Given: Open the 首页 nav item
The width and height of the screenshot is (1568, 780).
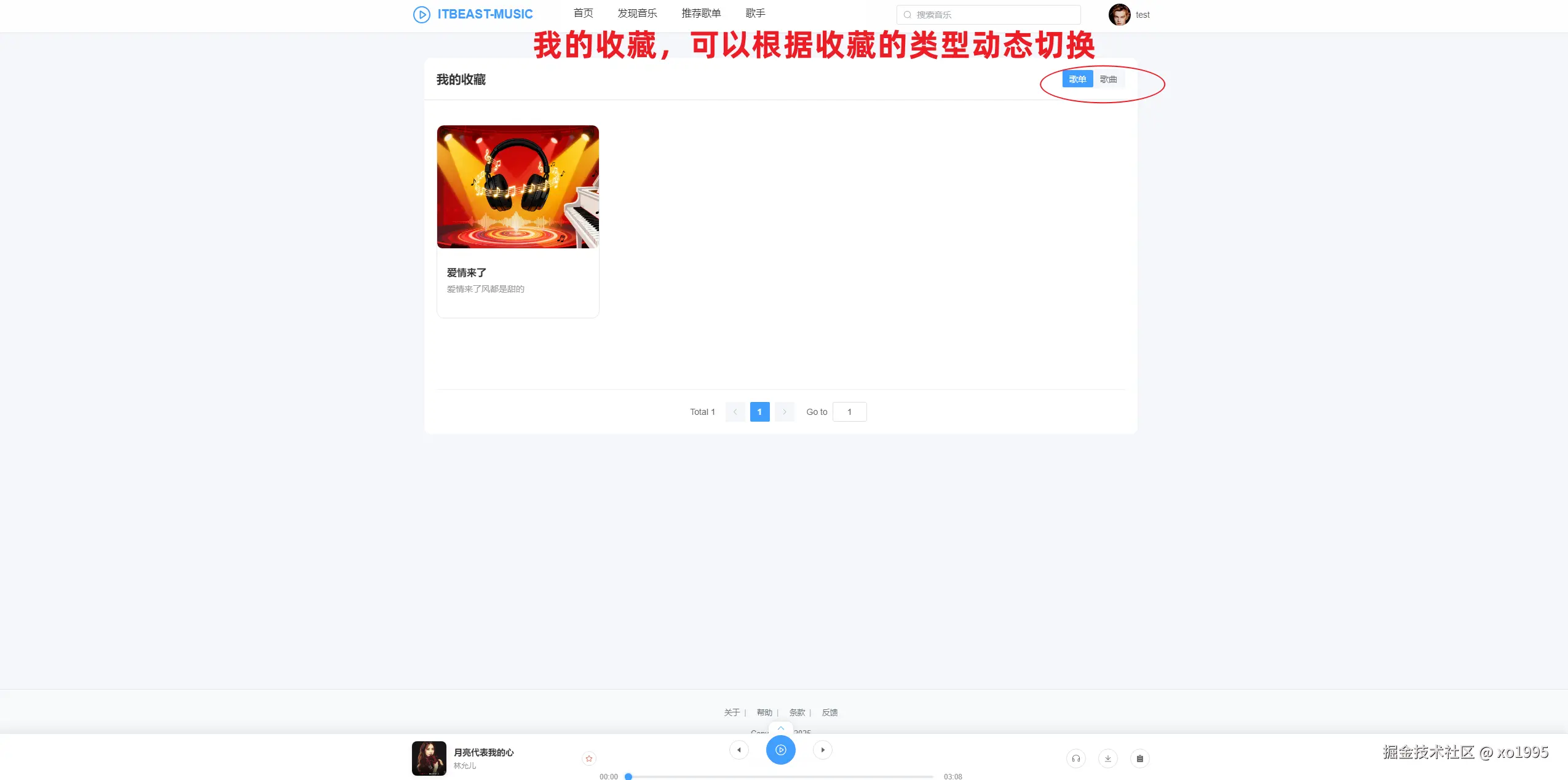Looking at the screenshot, I should (583, 14).
